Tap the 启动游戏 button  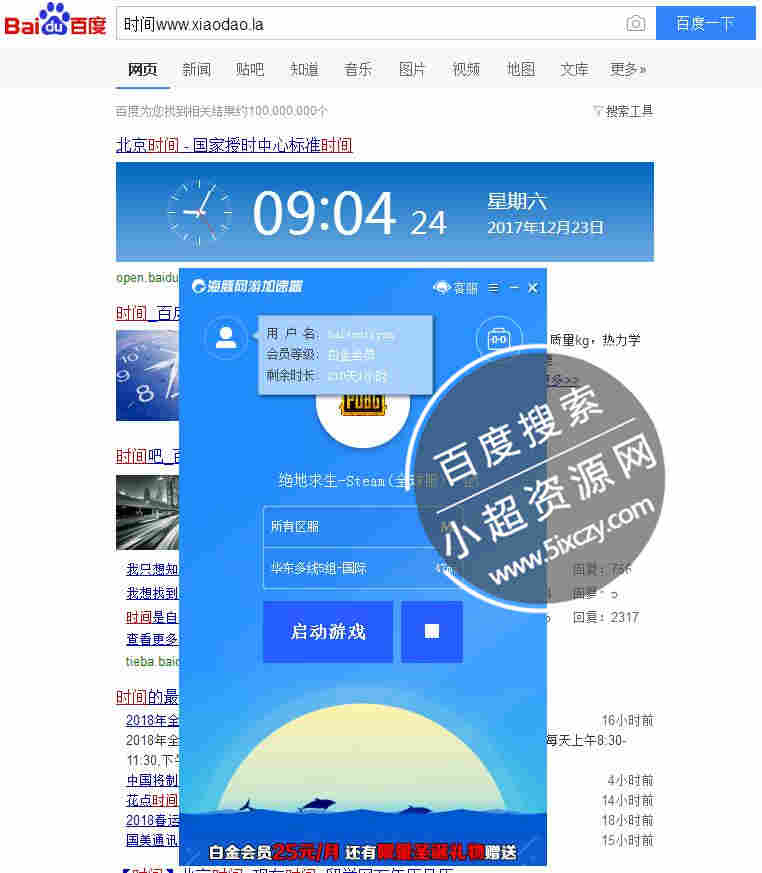pyautogui.click(x=328, y=632)
